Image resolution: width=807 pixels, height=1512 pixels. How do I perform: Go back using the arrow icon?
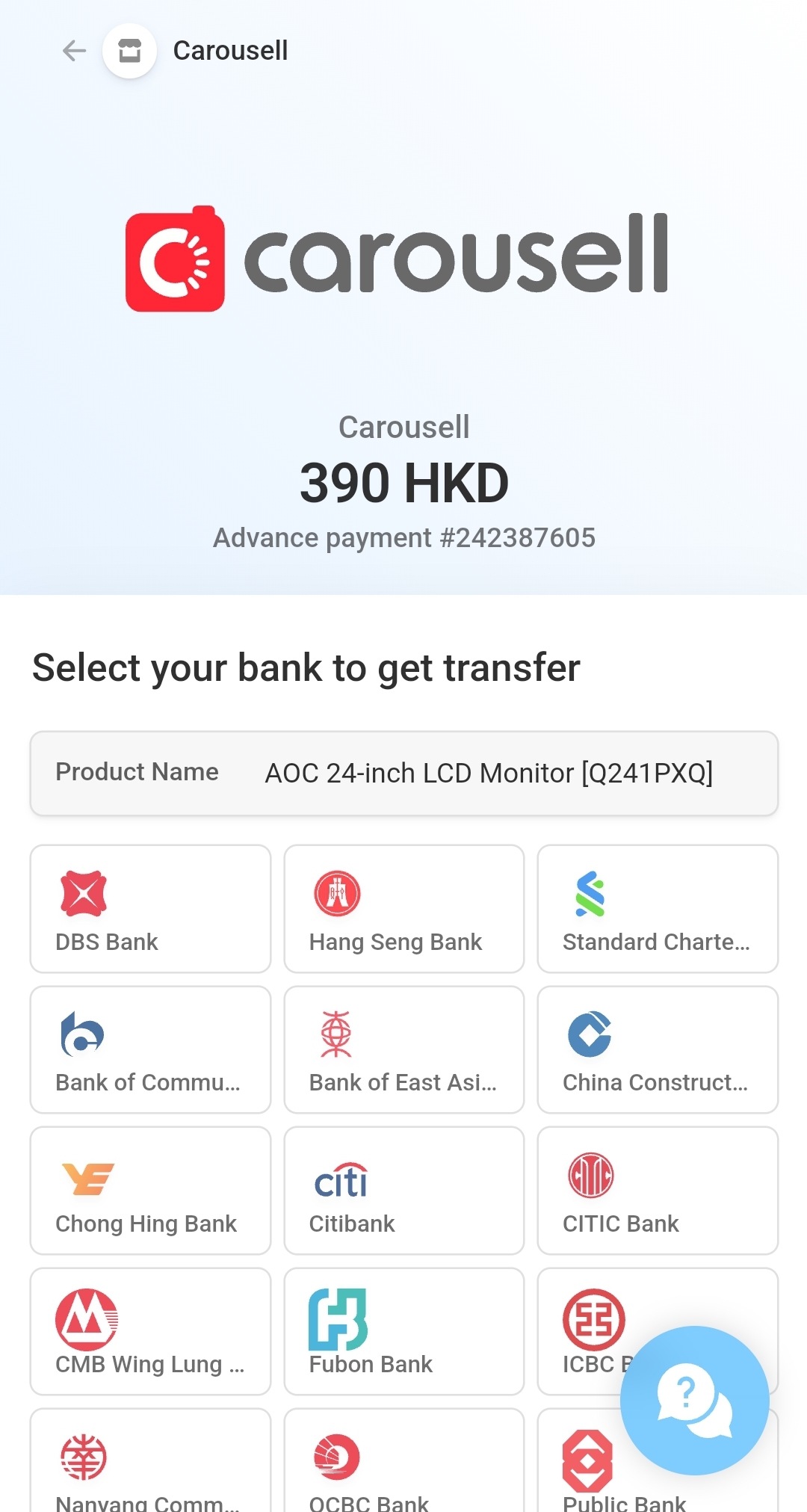(x=74, y=51)
